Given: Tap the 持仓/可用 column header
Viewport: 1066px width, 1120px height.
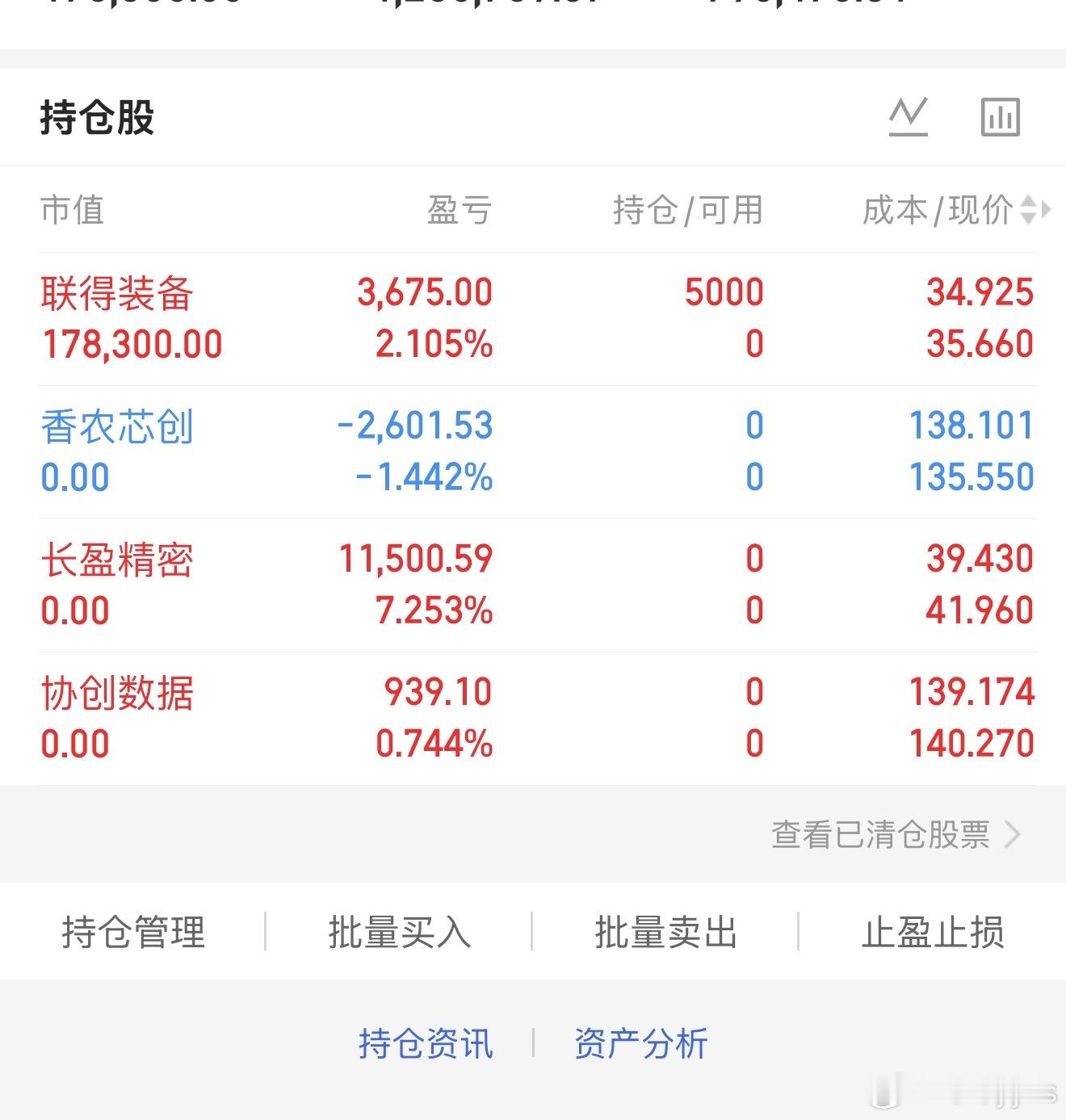Looking at the screenshot, I should (686, 210).
